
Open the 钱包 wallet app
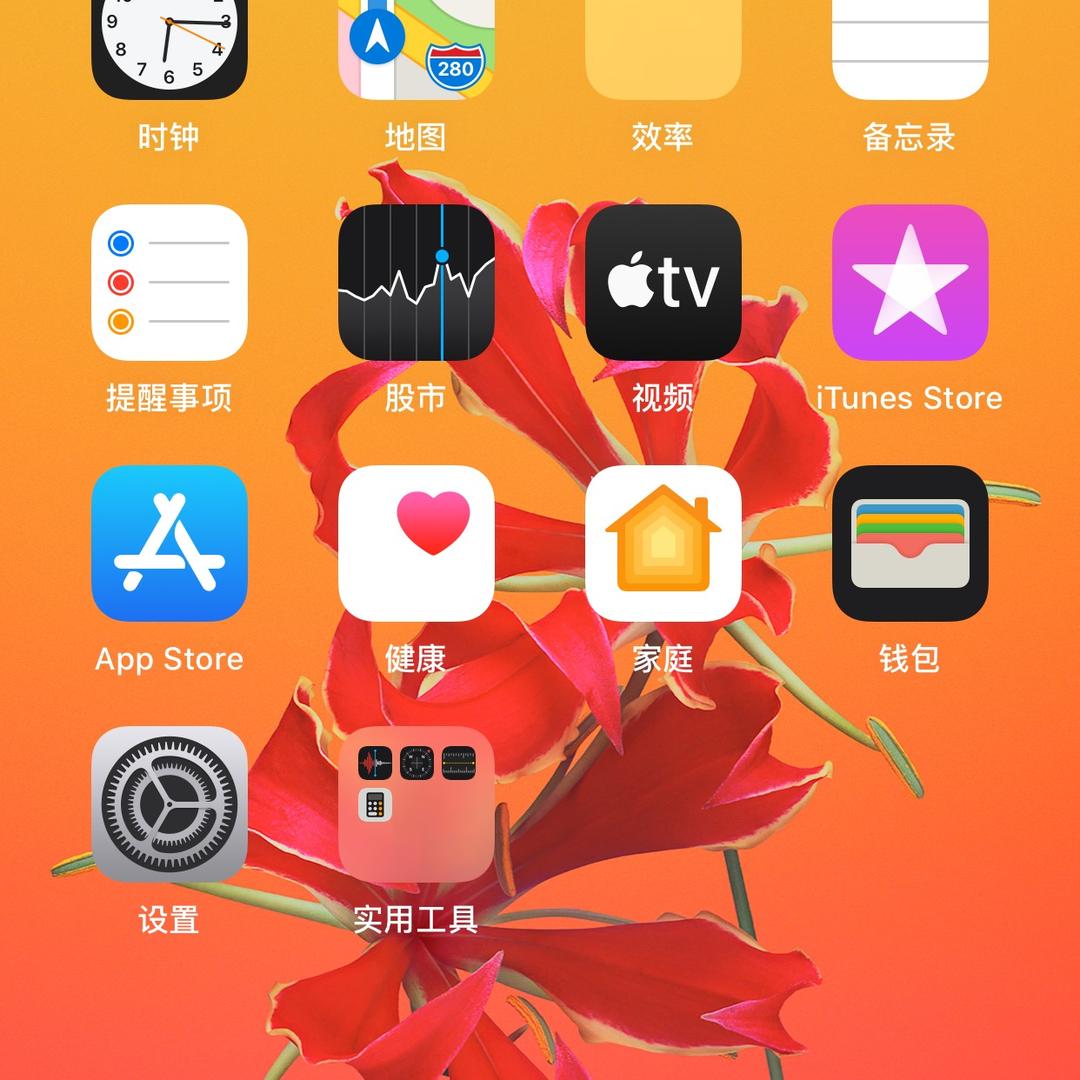(910, 543)
